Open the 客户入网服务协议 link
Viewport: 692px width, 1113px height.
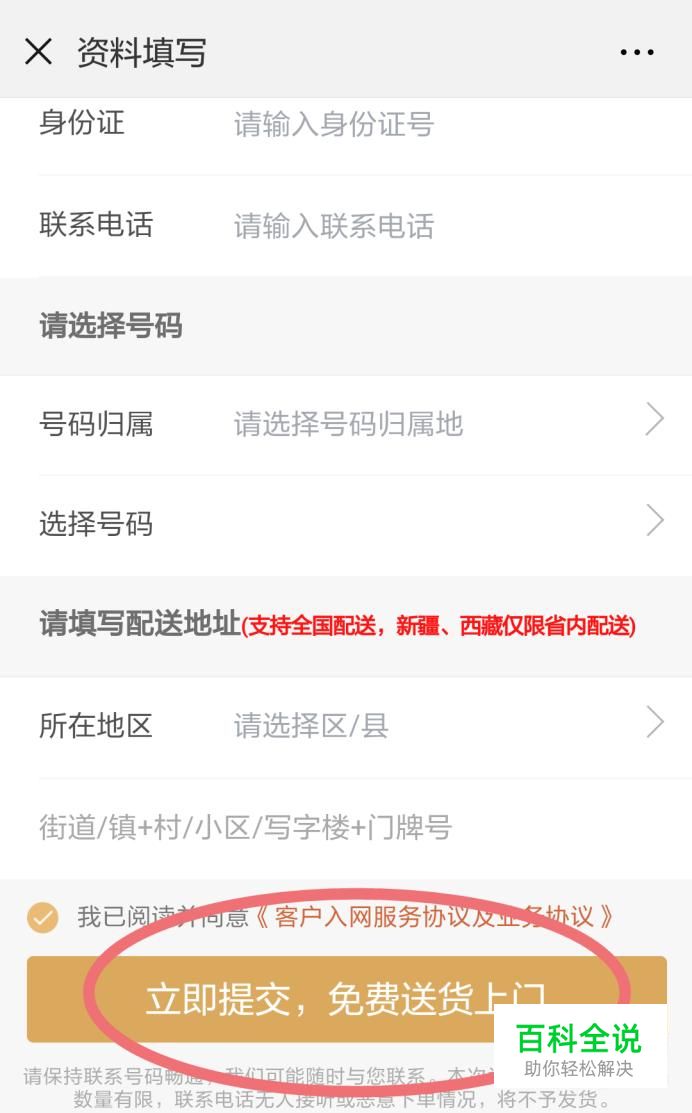point(433,917)
